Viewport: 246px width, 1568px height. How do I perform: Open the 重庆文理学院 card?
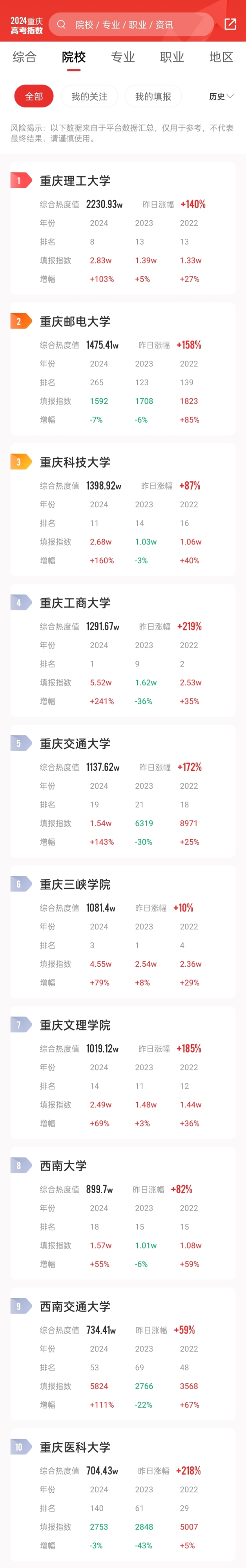tap(75, 1024)
